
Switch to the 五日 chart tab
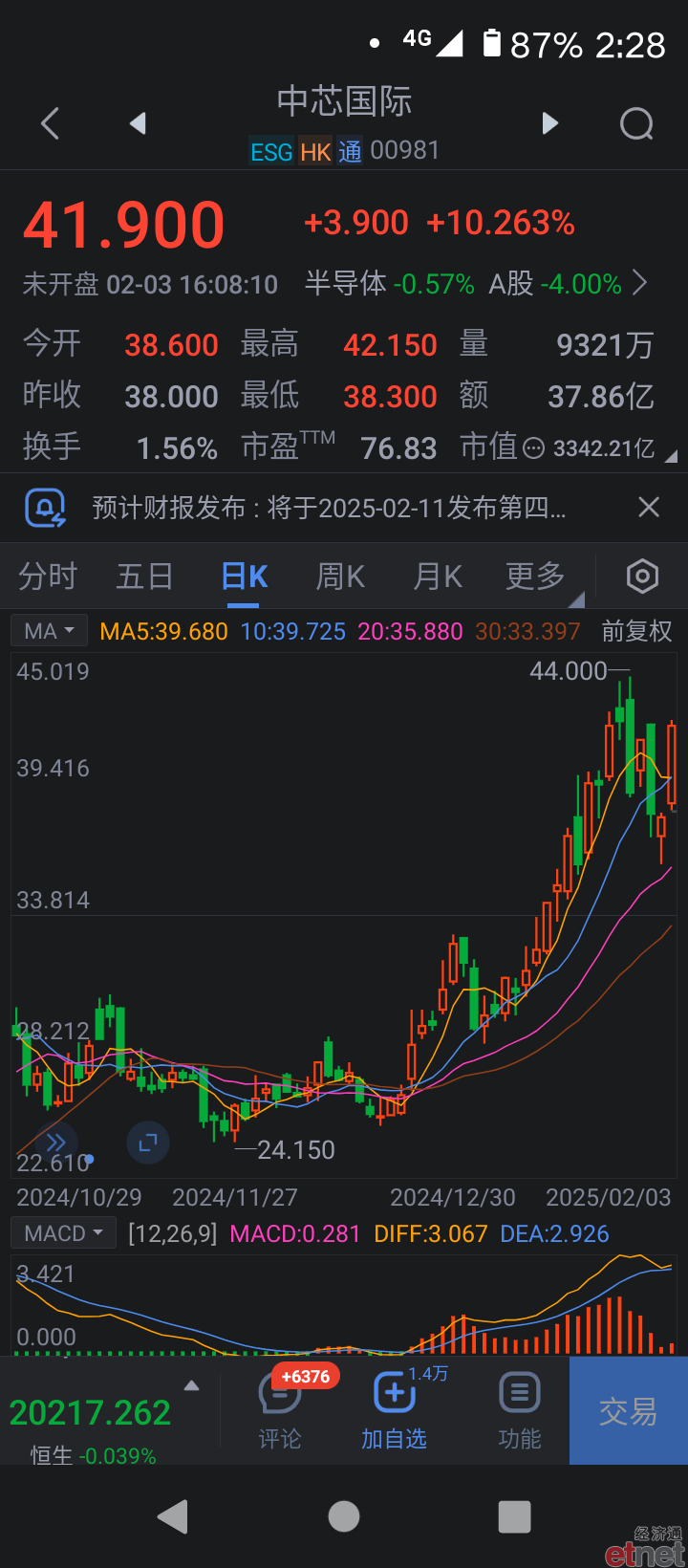pyautogui.click(x=144, y=577)
